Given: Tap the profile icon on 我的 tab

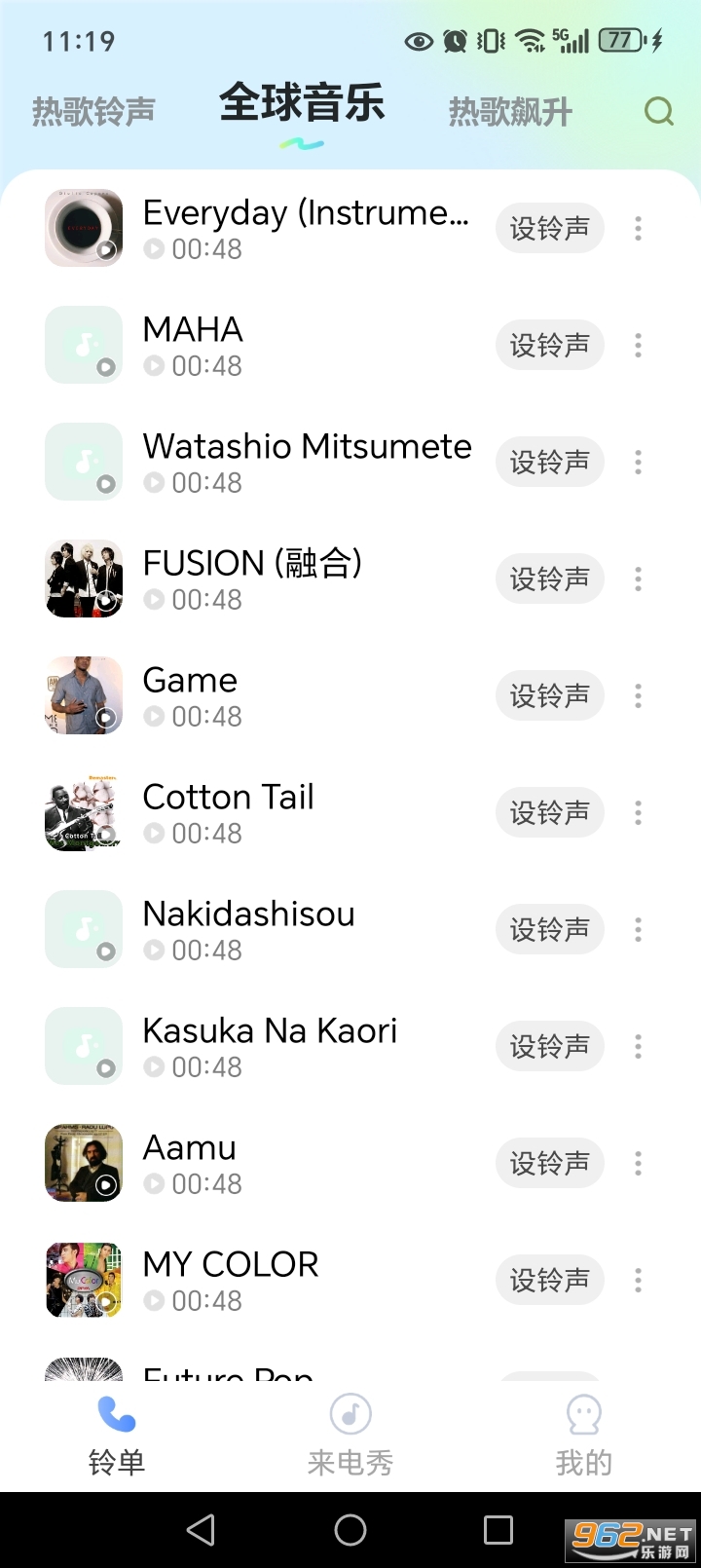Looking at the screenshot, I should [582, 1414].
